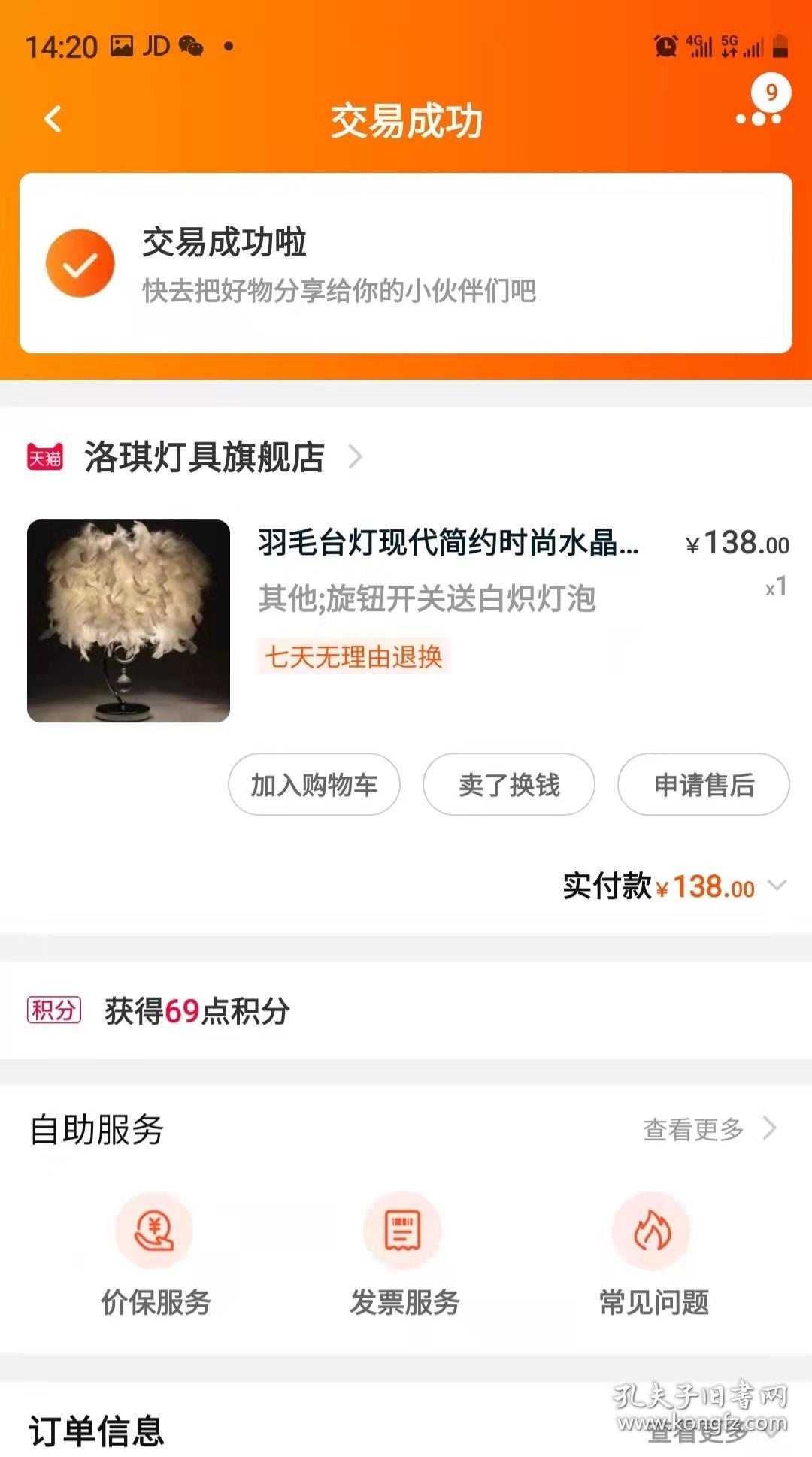Click the Tmall 天猫 store badge icon

click(x=47, y=458)
